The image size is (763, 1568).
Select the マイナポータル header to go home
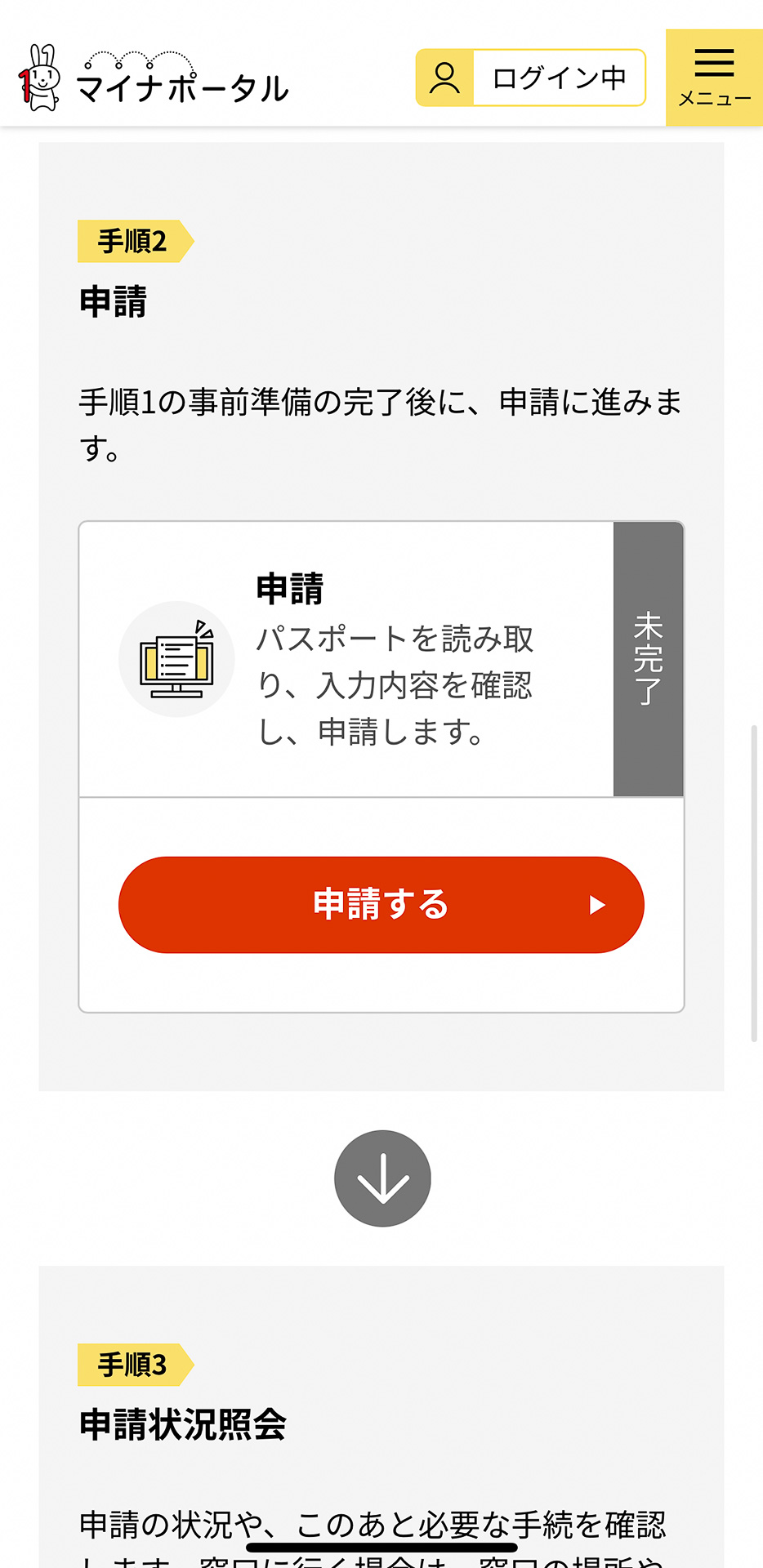(181, 86)
